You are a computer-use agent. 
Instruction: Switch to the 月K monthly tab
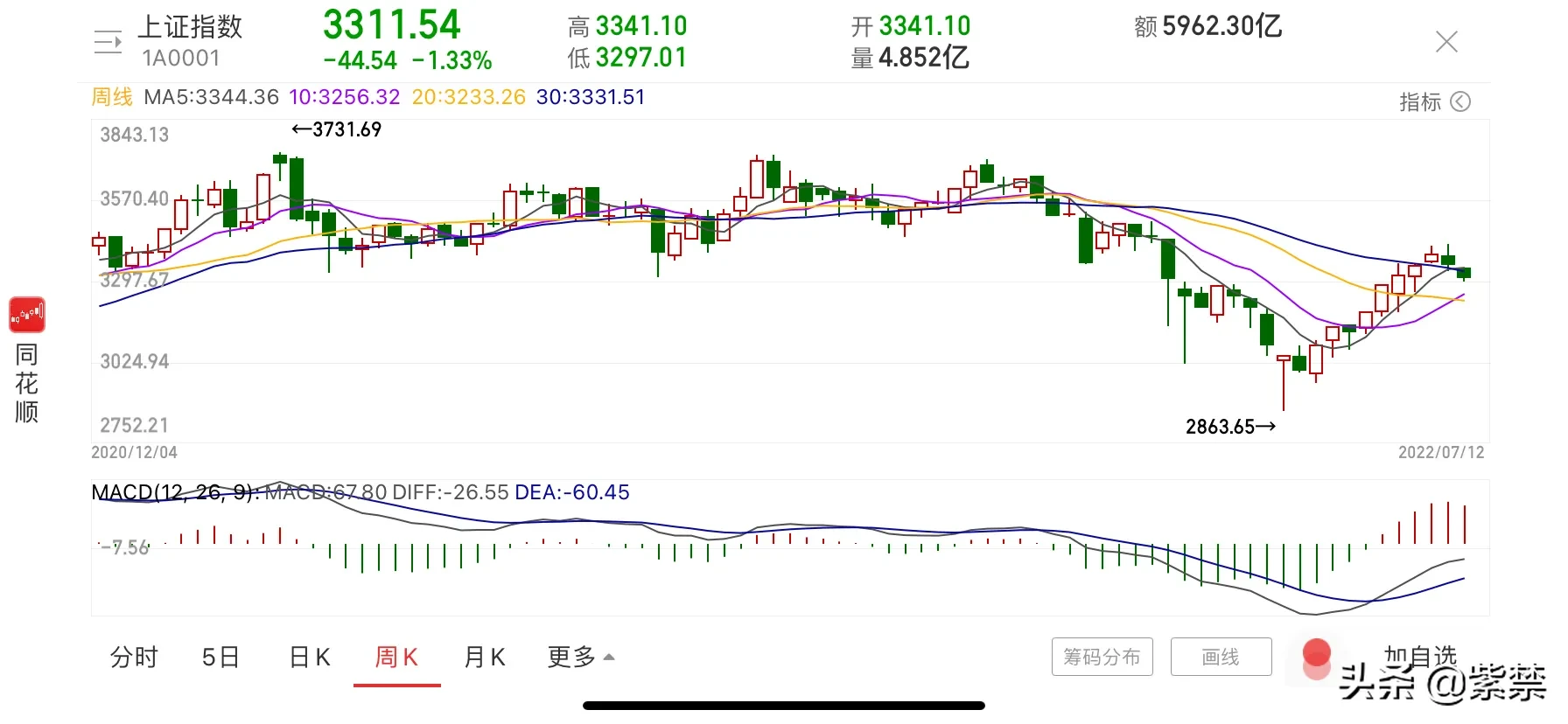coord(485,657)
